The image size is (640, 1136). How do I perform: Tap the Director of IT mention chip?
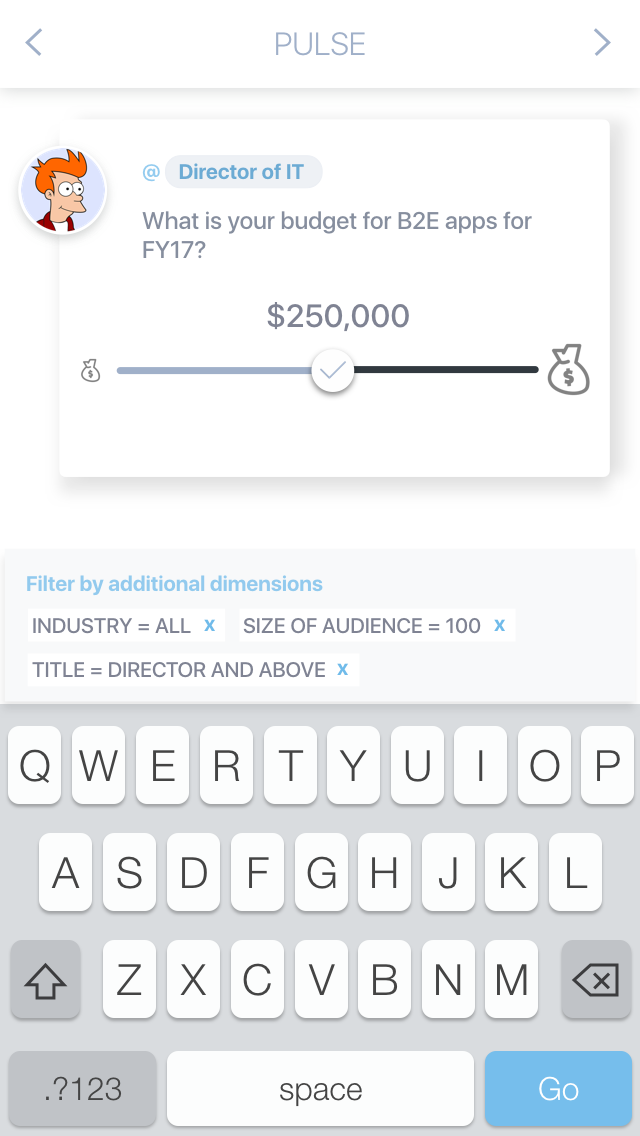(x=242, y=172)
